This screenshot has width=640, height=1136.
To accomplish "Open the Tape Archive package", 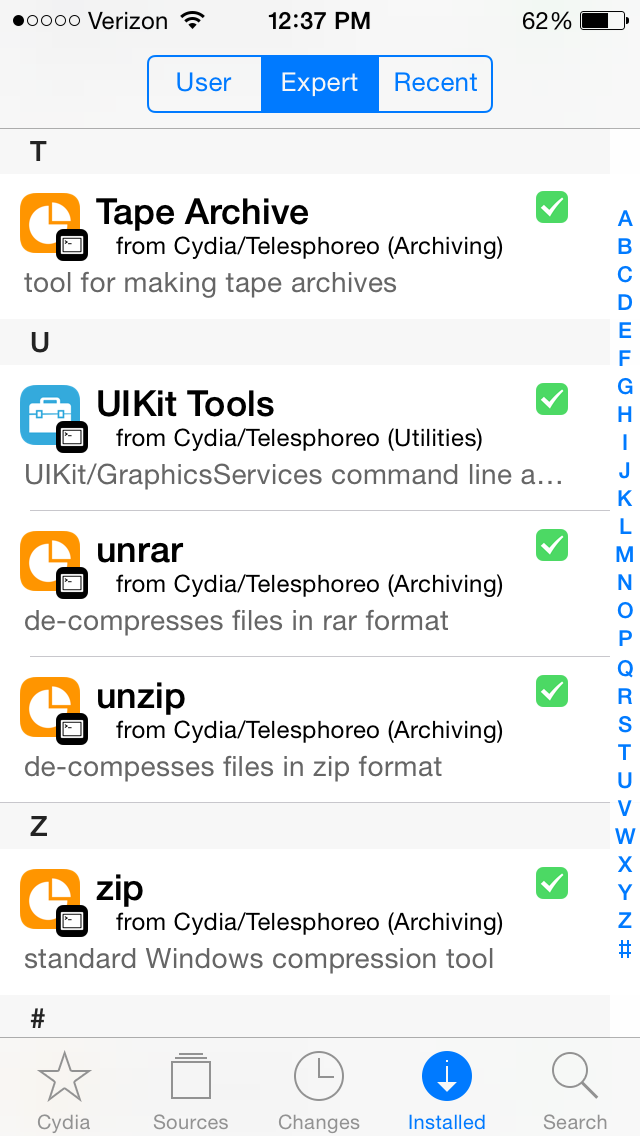I will 304,246.
